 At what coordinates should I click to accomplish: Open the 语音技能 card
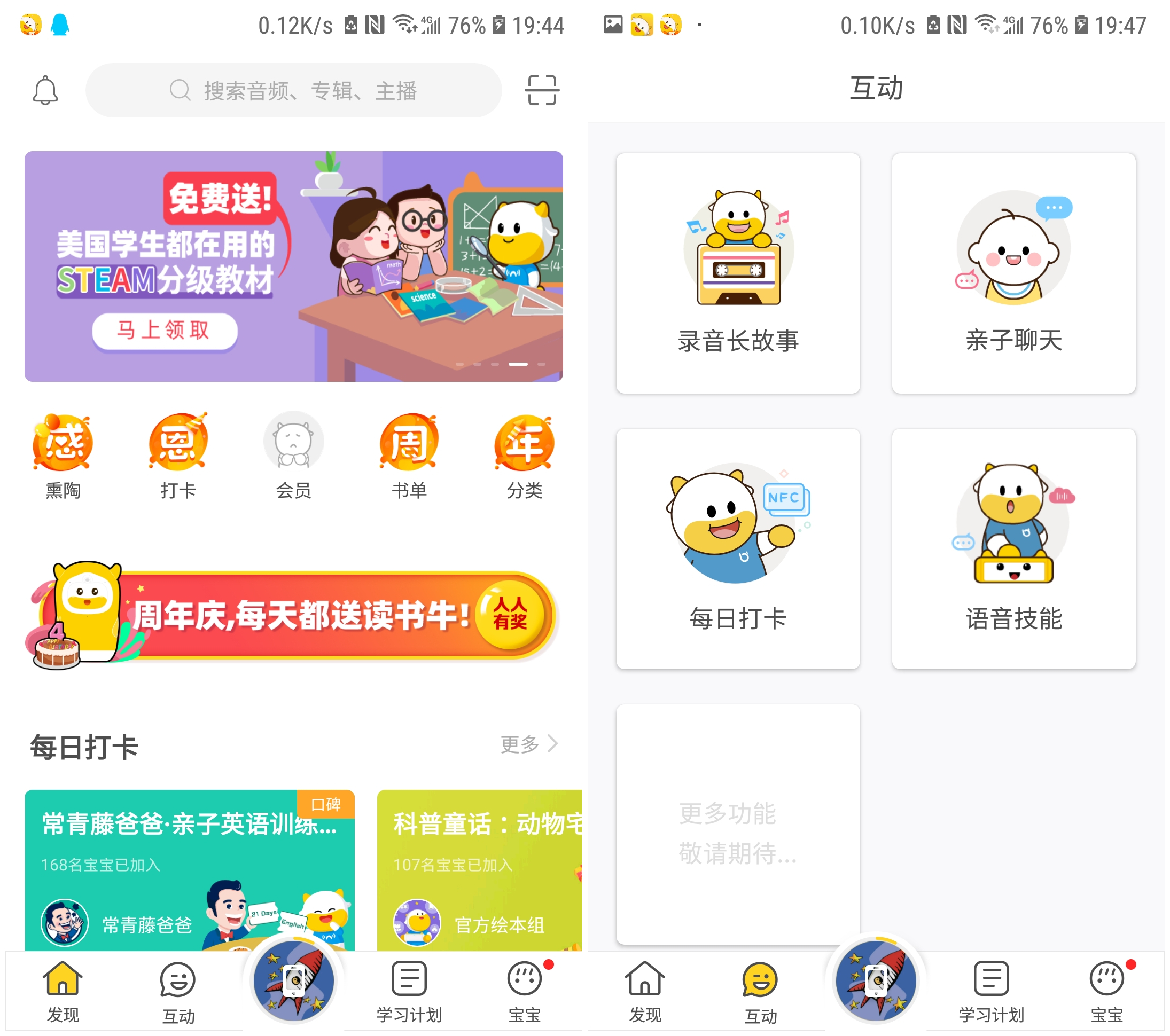coord(1013,548)
